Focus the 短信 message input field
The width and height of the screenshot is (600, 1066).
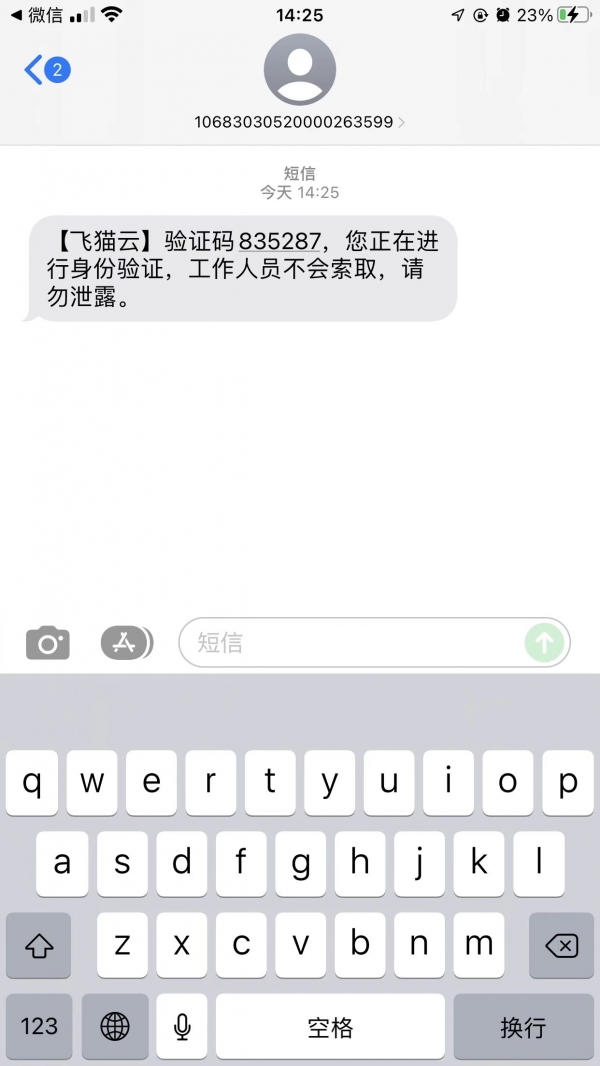coord(350,643)
